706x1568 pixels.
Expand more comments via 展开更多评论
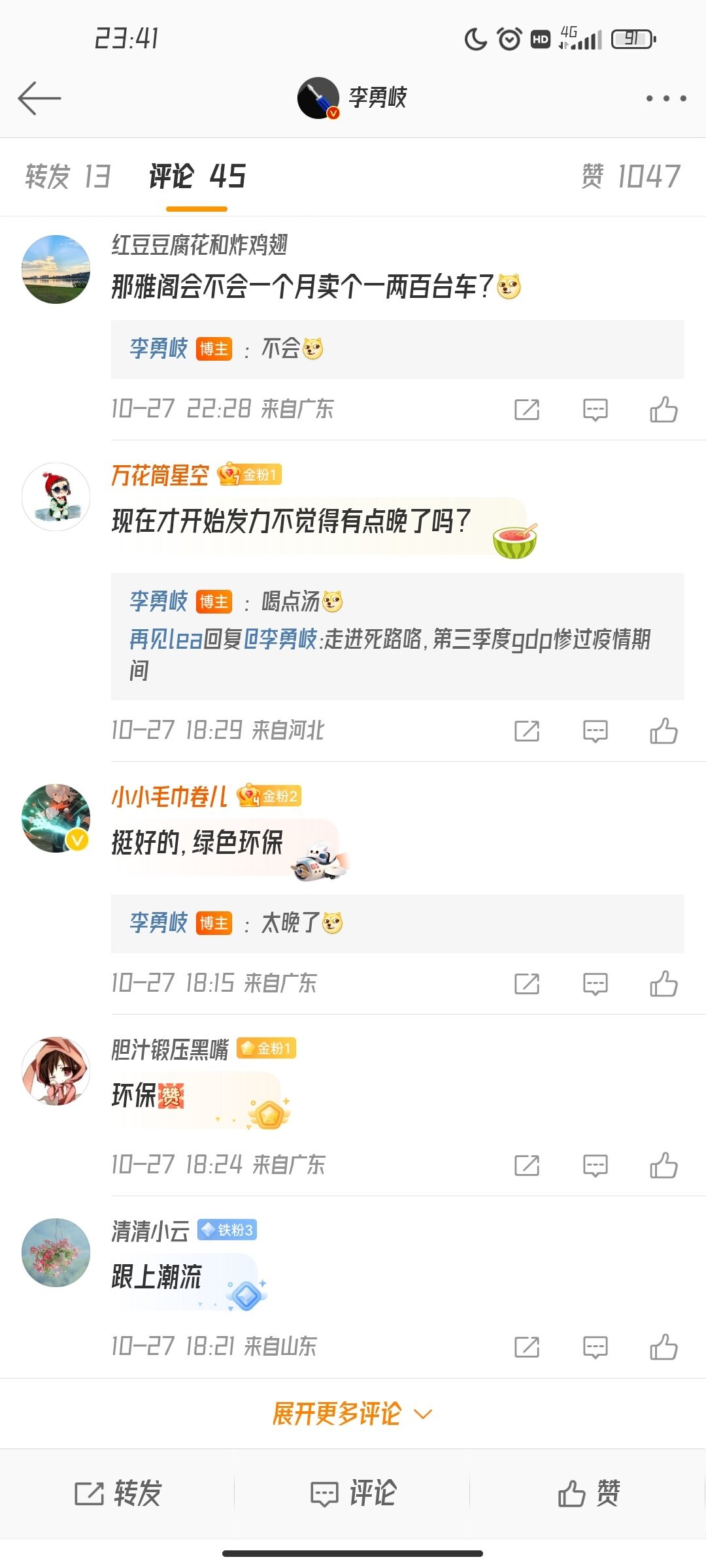point(352,1413)
